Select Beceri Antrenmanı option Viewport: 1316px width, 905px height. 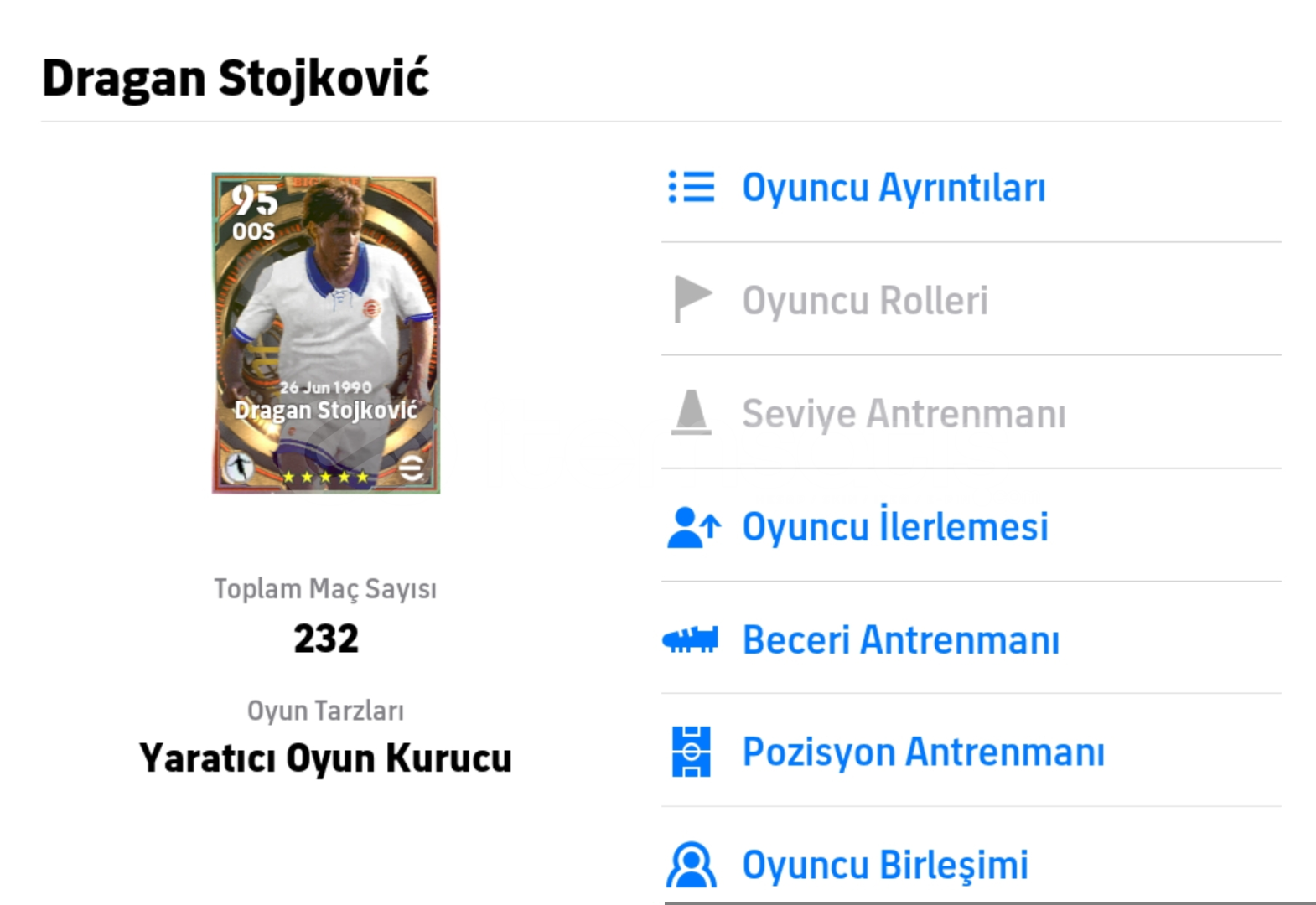(x=900, y=640)
